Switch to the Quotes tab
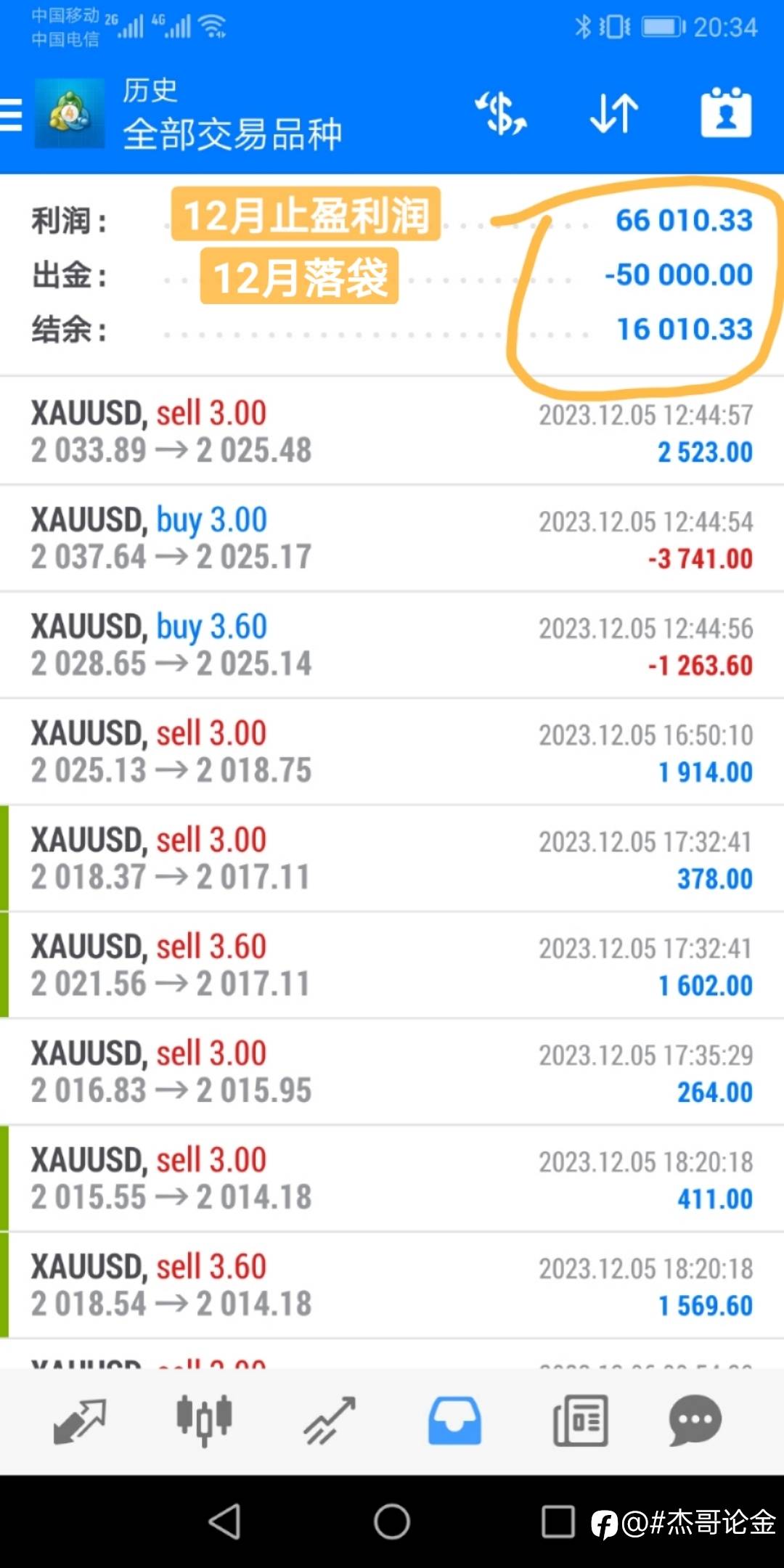The height and width of the screenshot is (1568, 784). coord(80,1421)
